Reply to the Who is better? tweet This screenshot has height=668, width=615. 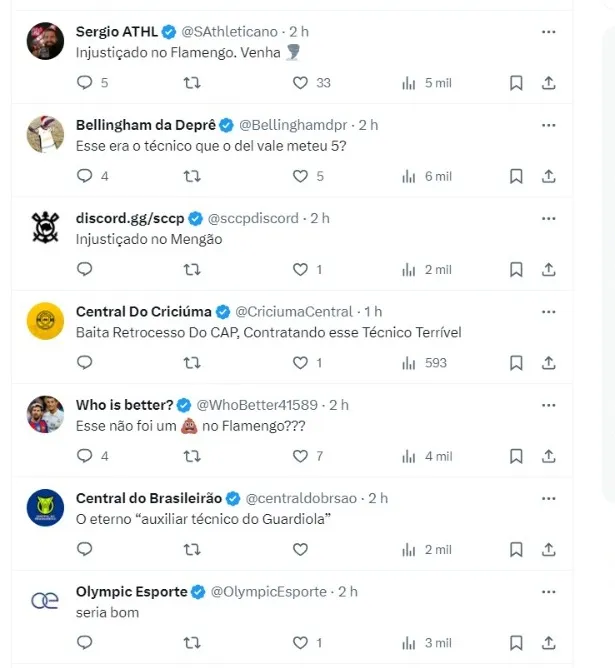(x=85, y=456)
